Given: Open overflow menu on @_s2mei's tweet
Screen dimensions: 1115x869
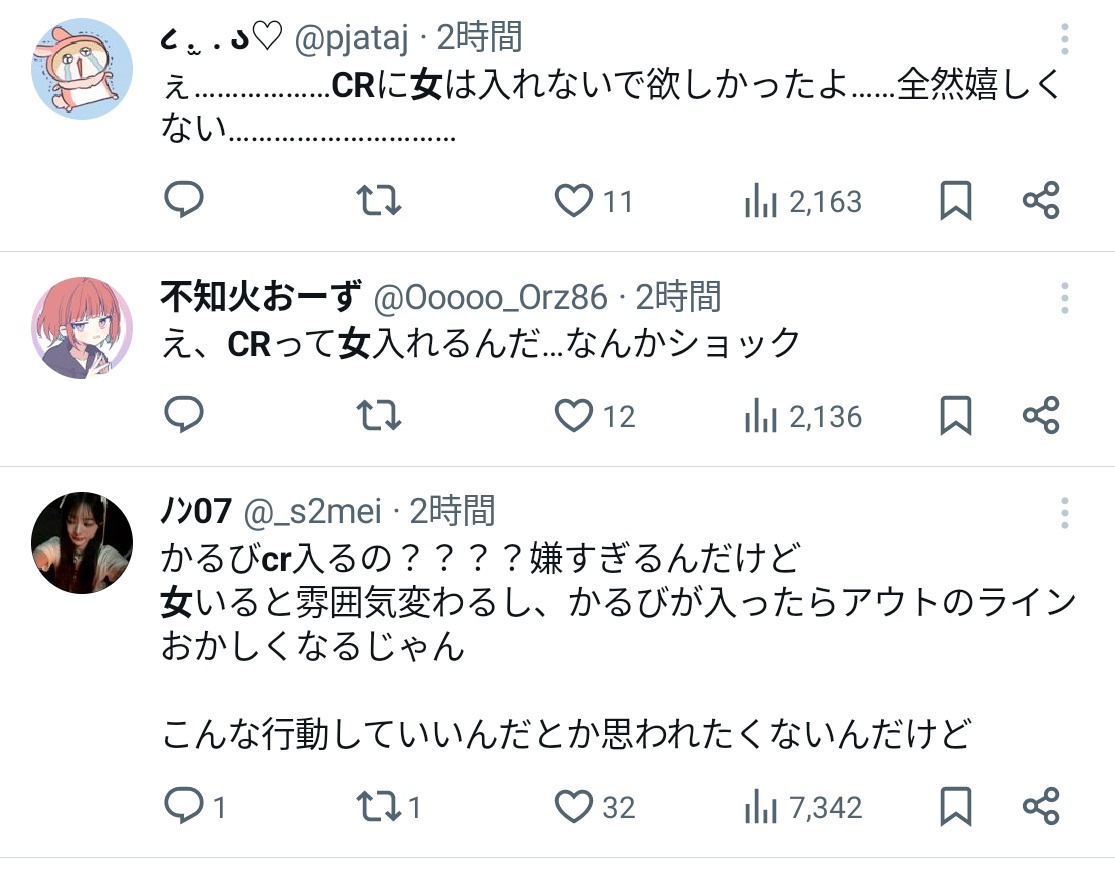Looking at the screenshot, I should pos(1065,513).
